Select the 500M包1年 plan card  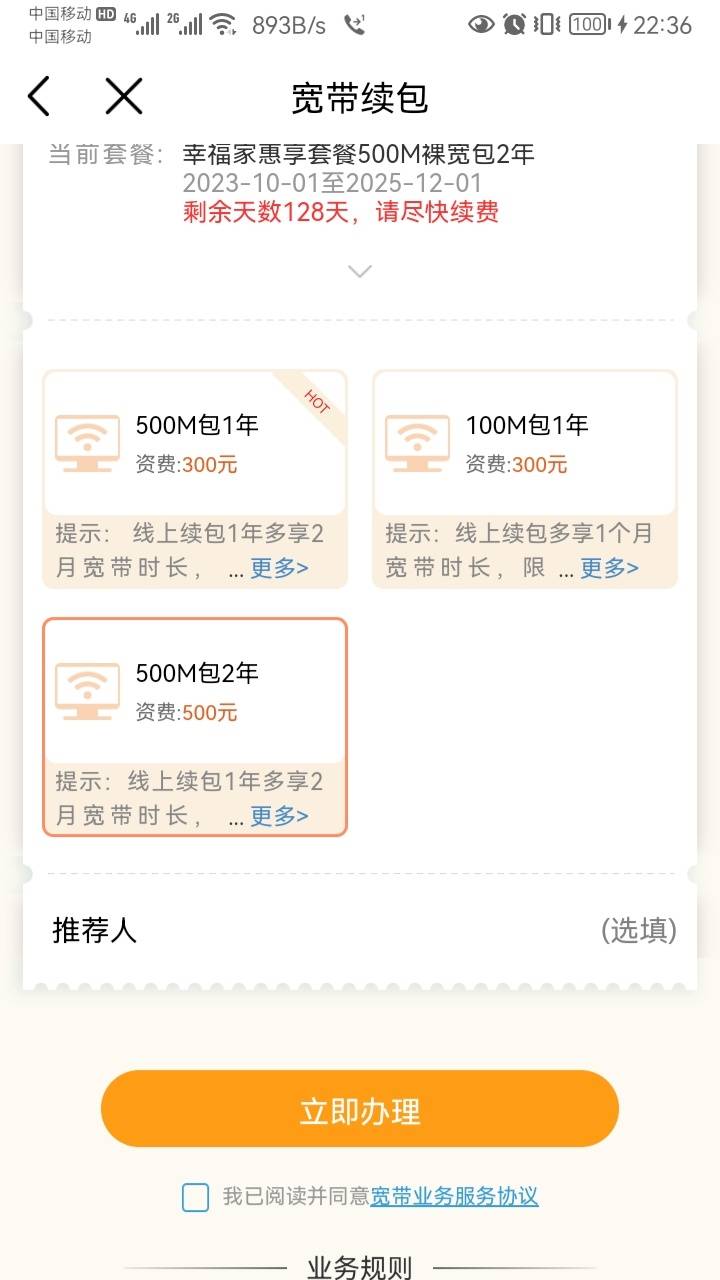[195, 479]
